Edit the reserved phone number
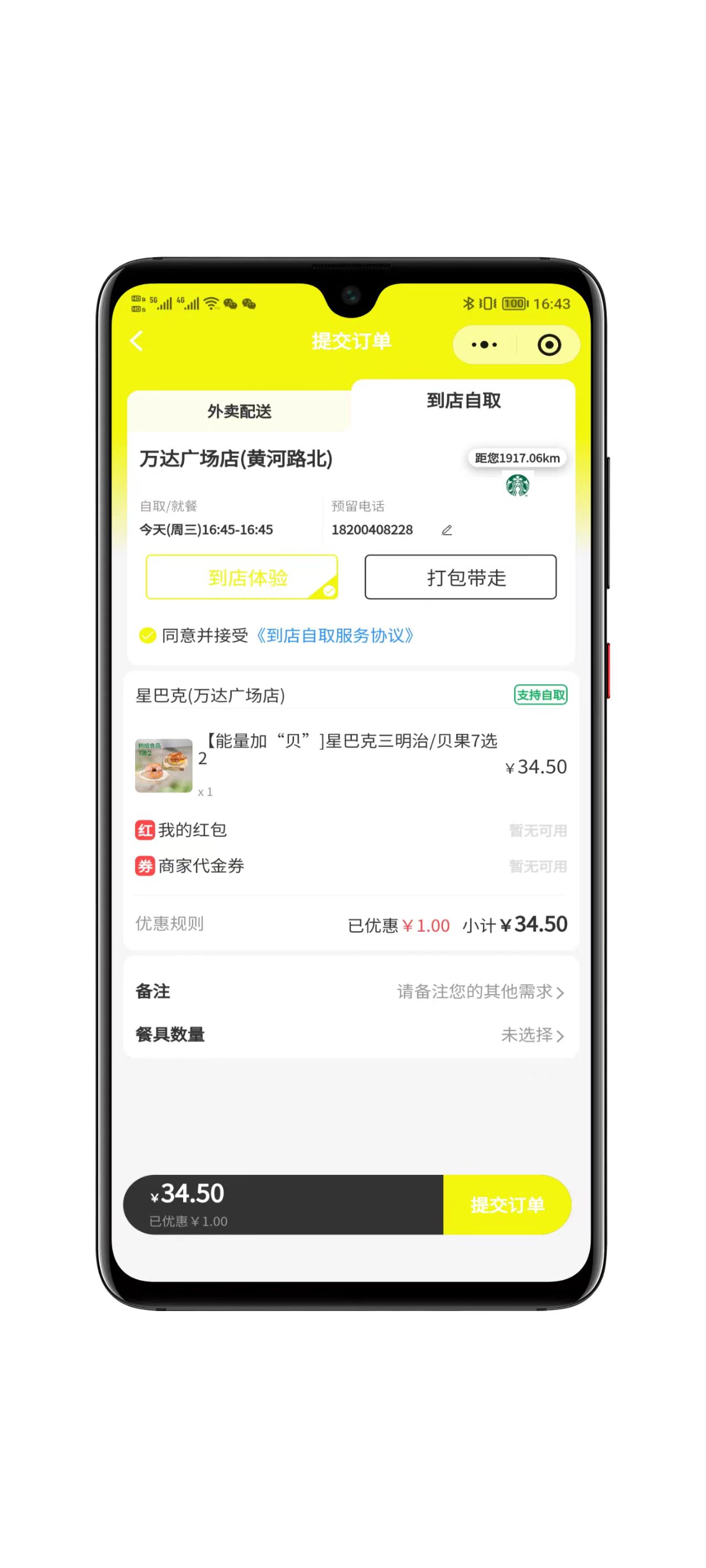 447,530
